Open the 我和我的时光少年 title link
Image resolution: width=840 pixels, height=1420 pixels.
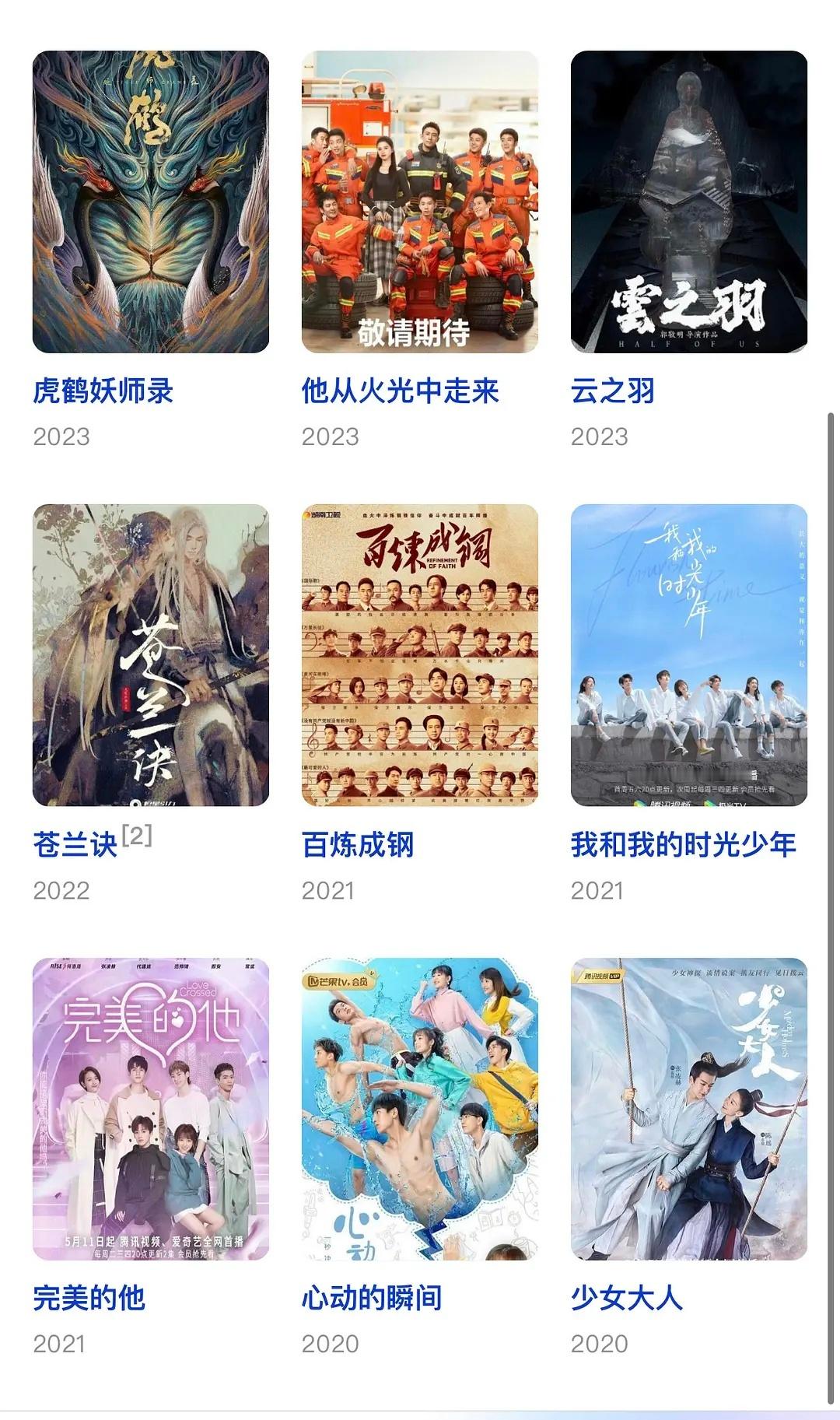[683, 844]
